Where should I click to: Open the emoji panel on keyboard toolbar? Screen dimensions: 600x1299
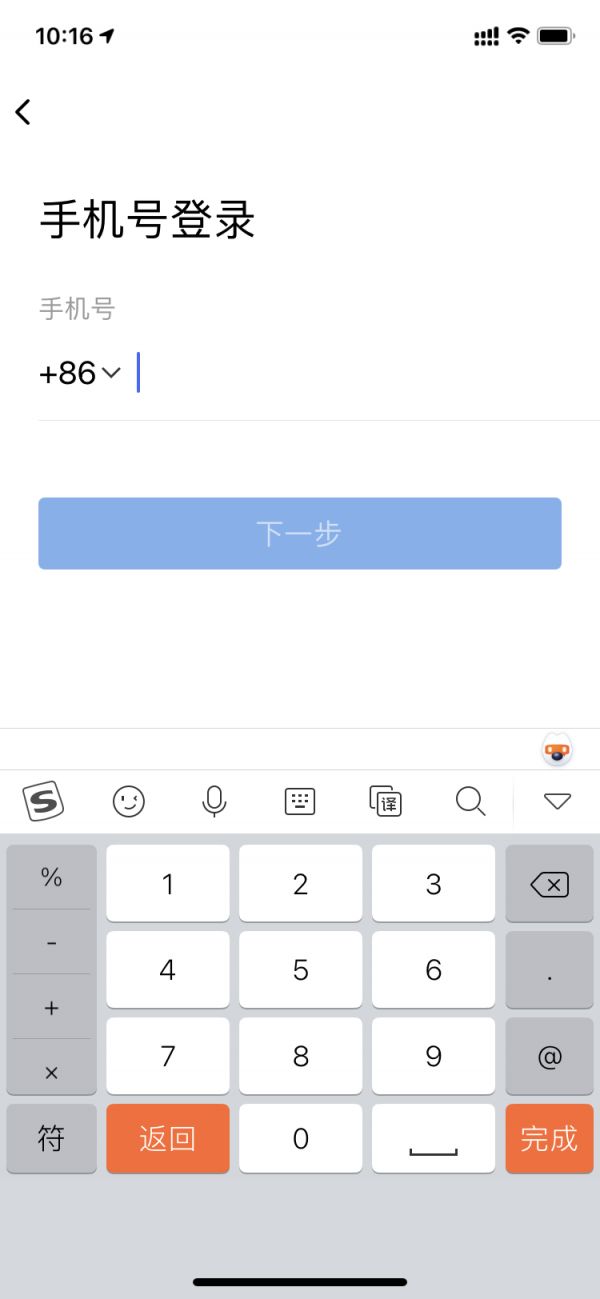point(129,801)
